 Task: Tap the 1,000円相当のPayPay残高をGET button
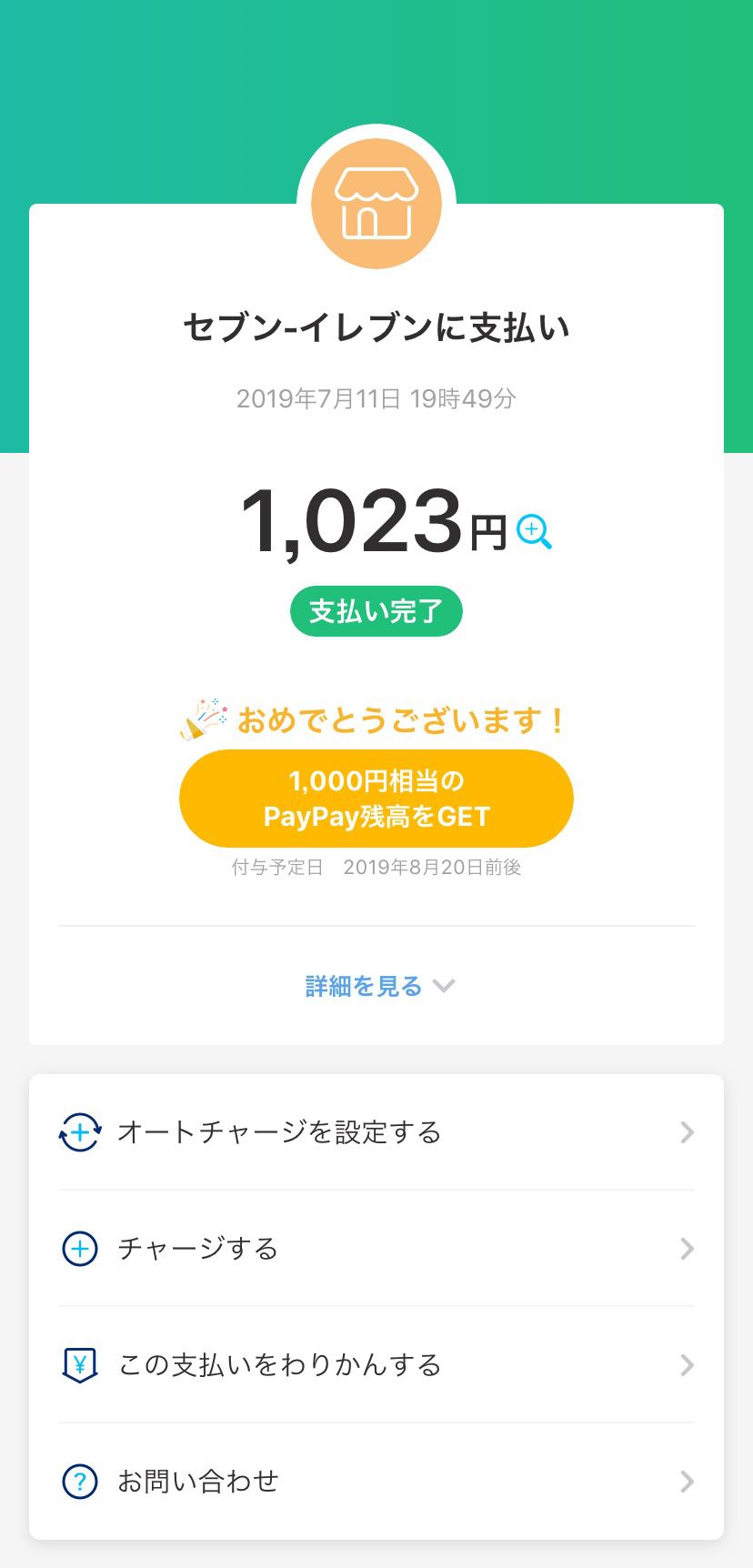[x=376, y=799]
